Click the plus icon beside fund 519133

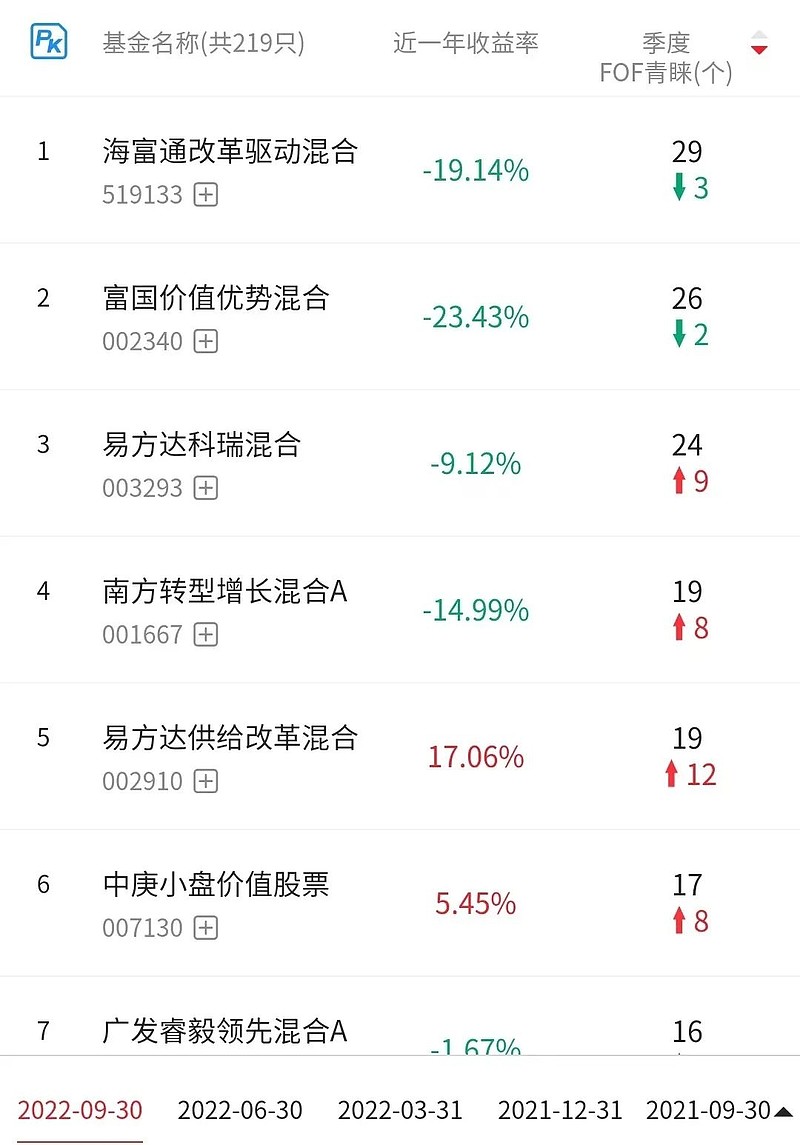point(204,196)
